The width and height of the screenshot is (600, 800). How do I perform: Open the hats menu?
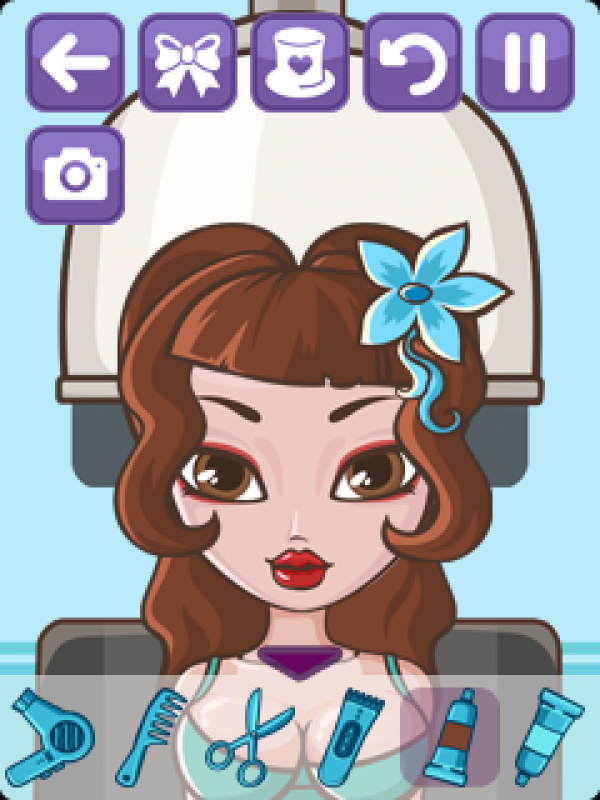300,62
